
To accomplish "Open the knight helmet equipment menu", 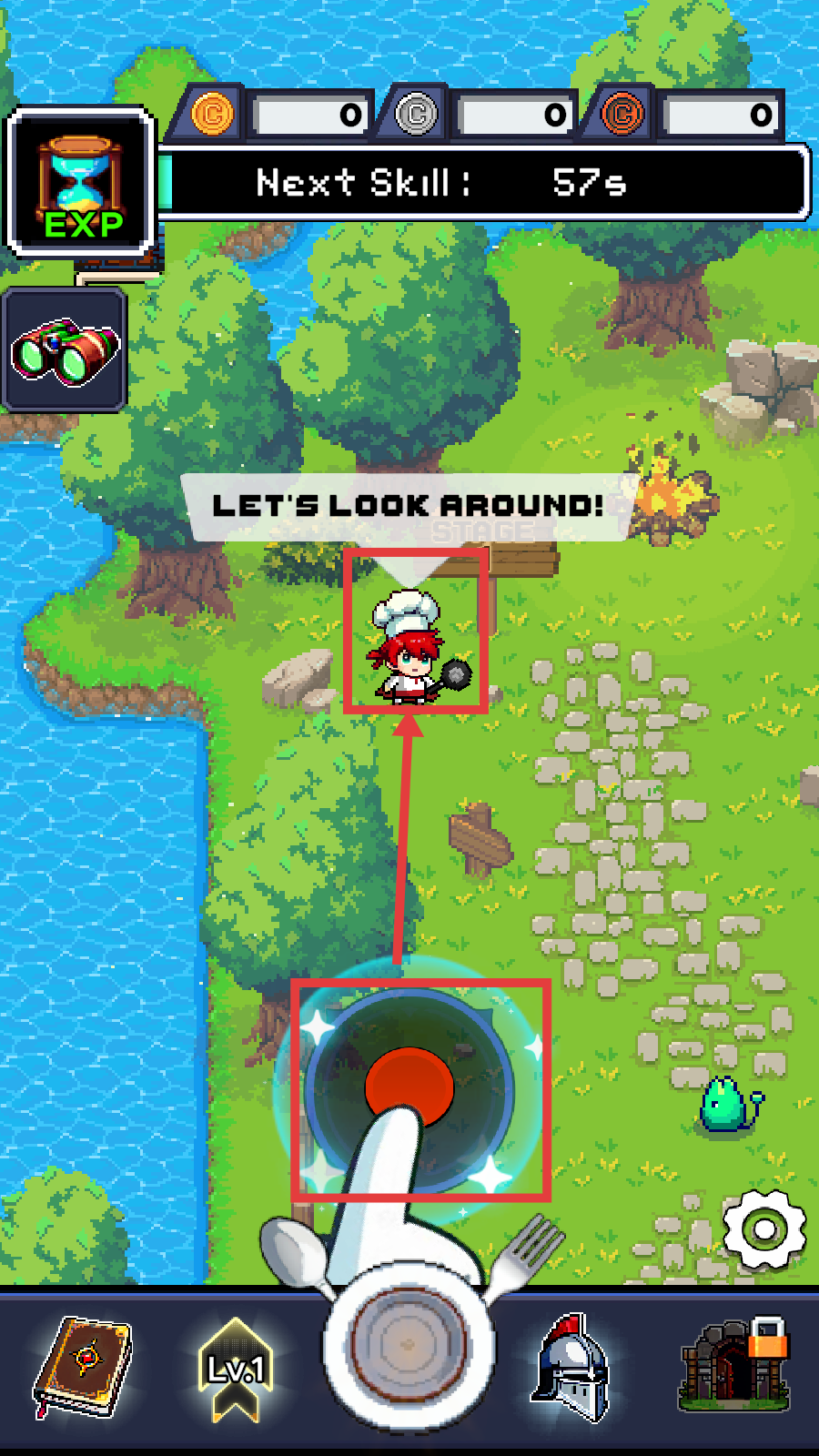I will [x=571, y=1368].
